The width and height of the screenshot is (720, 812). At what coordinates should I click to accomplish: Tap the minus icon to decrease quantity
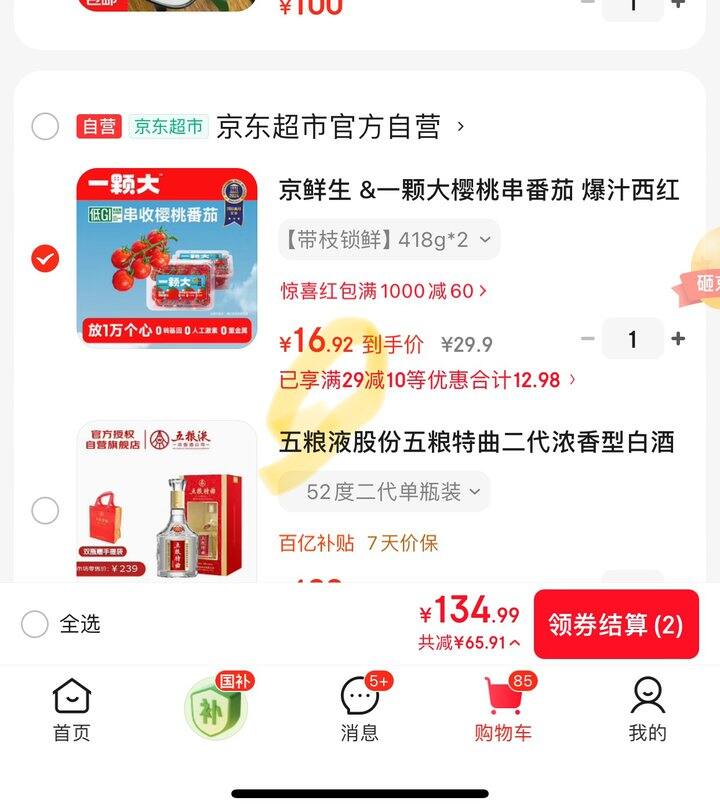tap(585, 339)
